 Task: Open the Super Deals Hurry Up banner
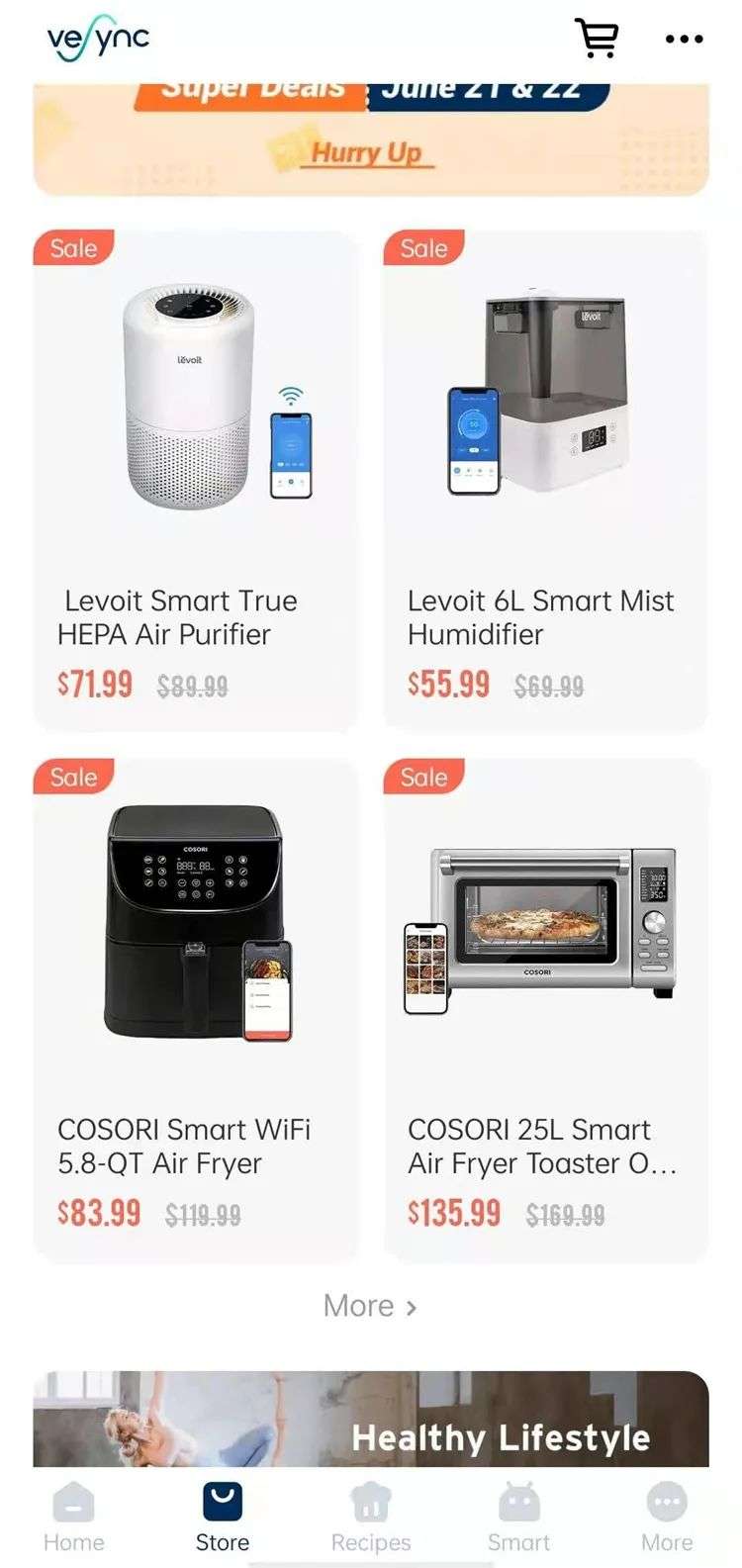point(371,140)
